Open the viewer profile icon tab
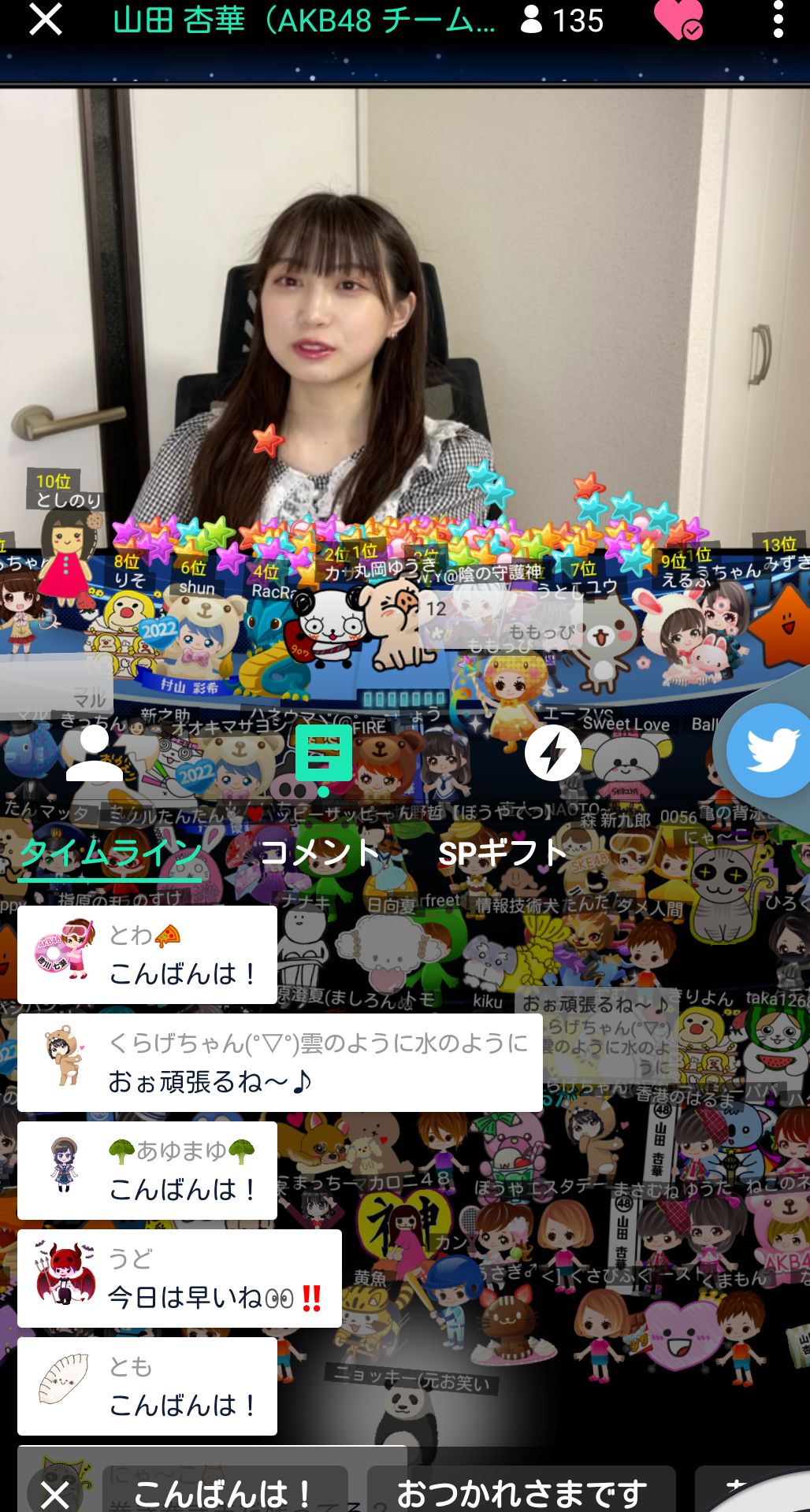810x1512 pixels. [x=95, y=753]
